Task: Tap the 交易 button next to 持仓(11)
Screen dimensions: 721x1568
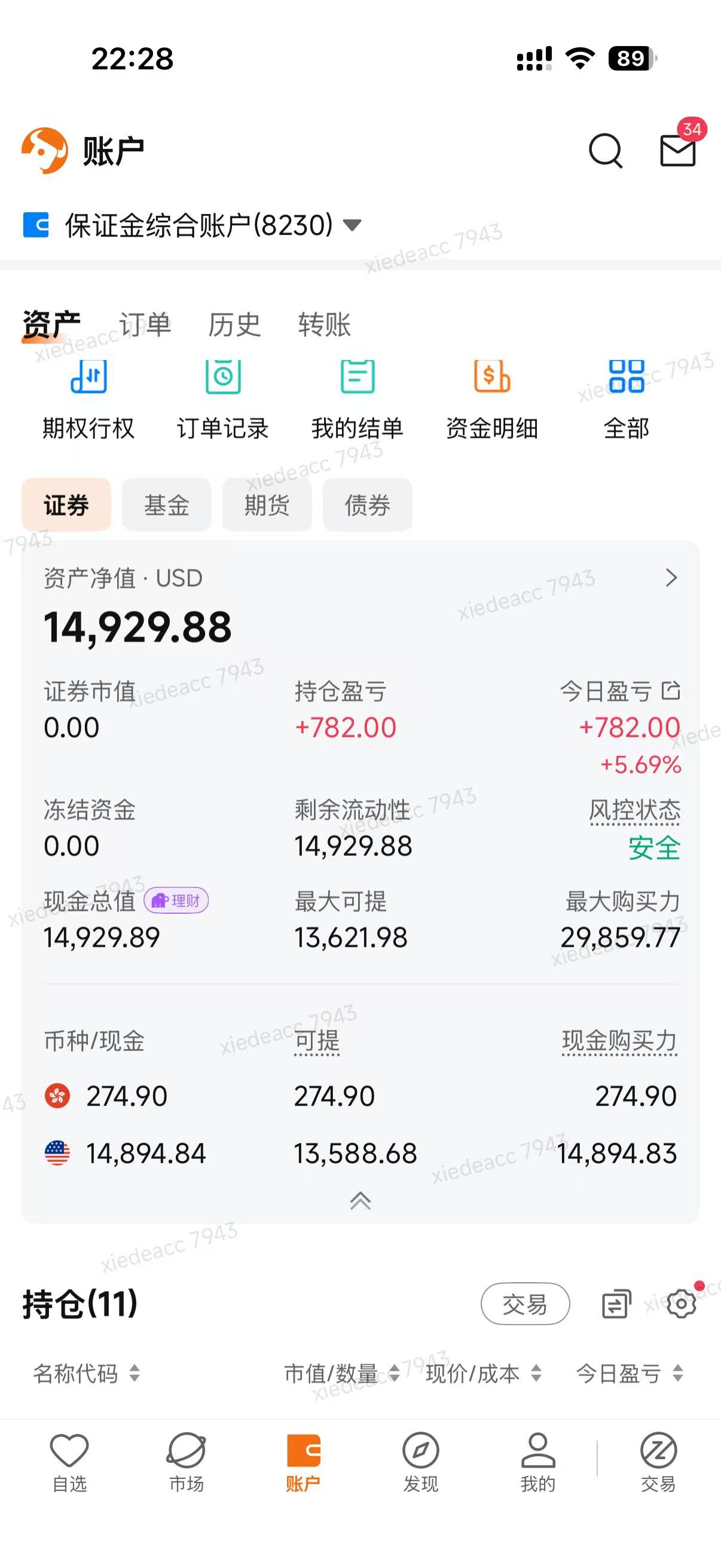Action: pyautogui.click(x=525, y=1304)
